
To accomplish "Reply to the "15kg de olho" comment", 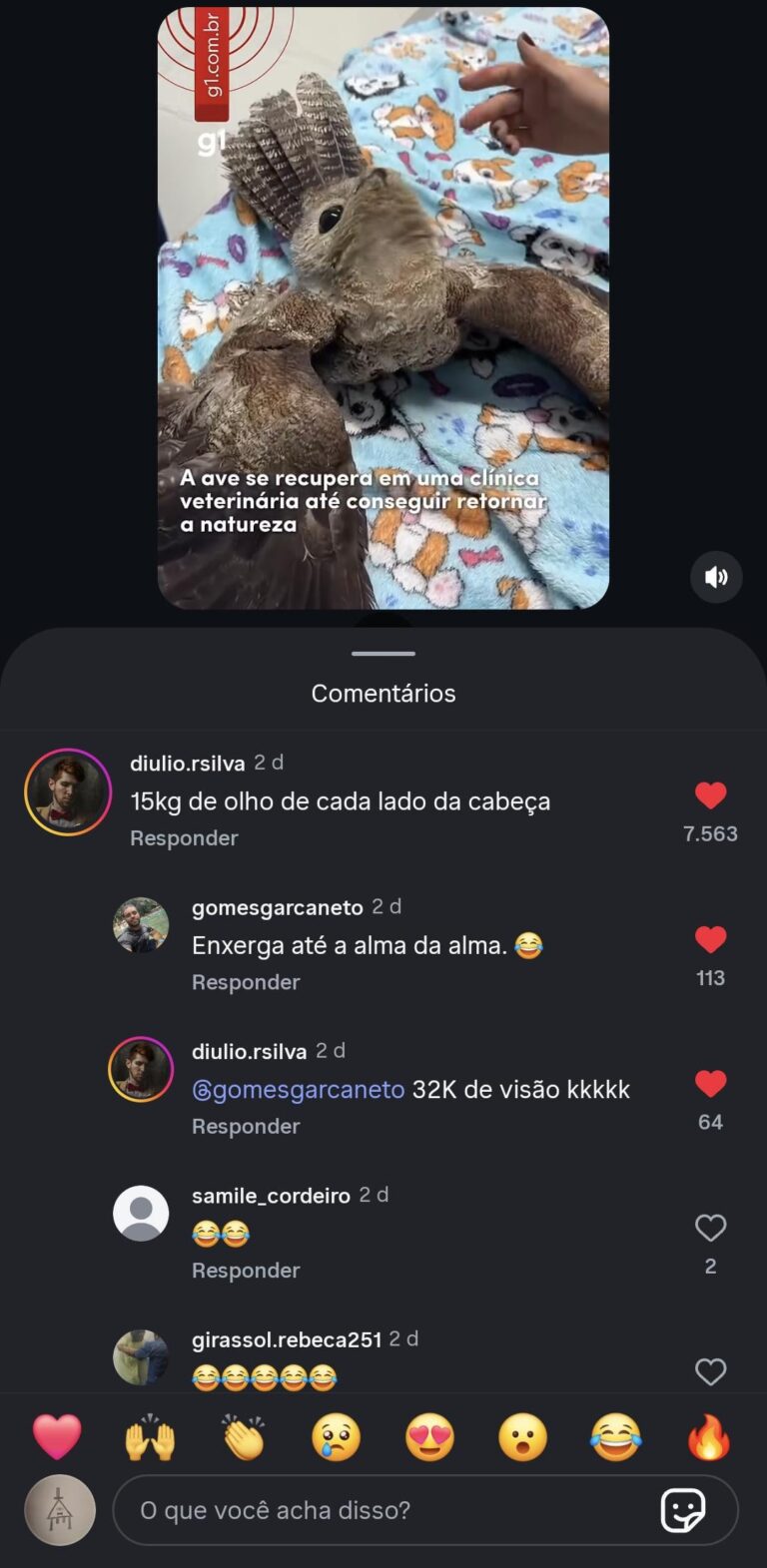I will (x=184, y=838).
